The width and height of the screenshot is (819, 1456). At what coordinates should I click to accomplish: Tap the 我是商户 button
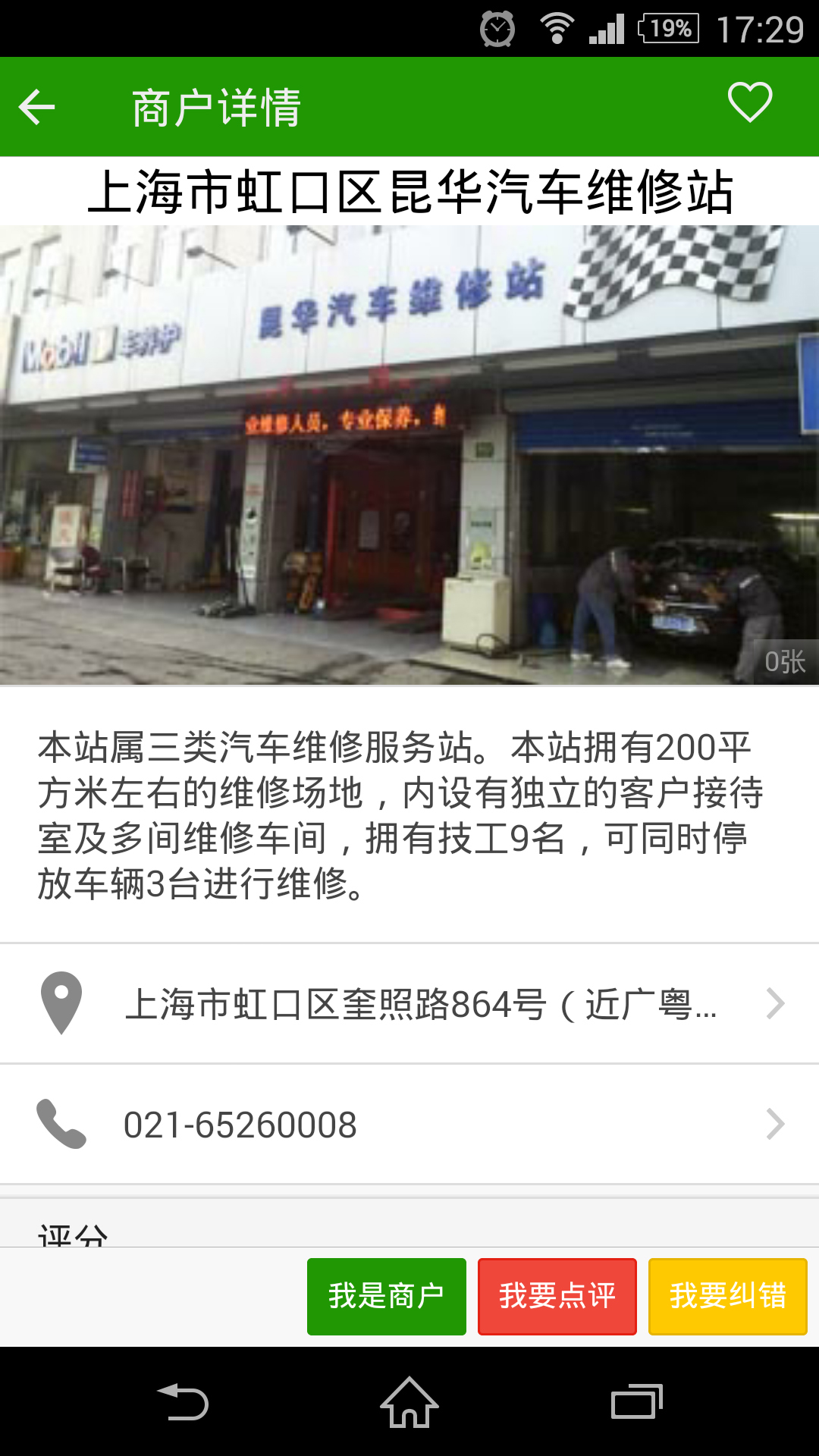(386, 1296)
